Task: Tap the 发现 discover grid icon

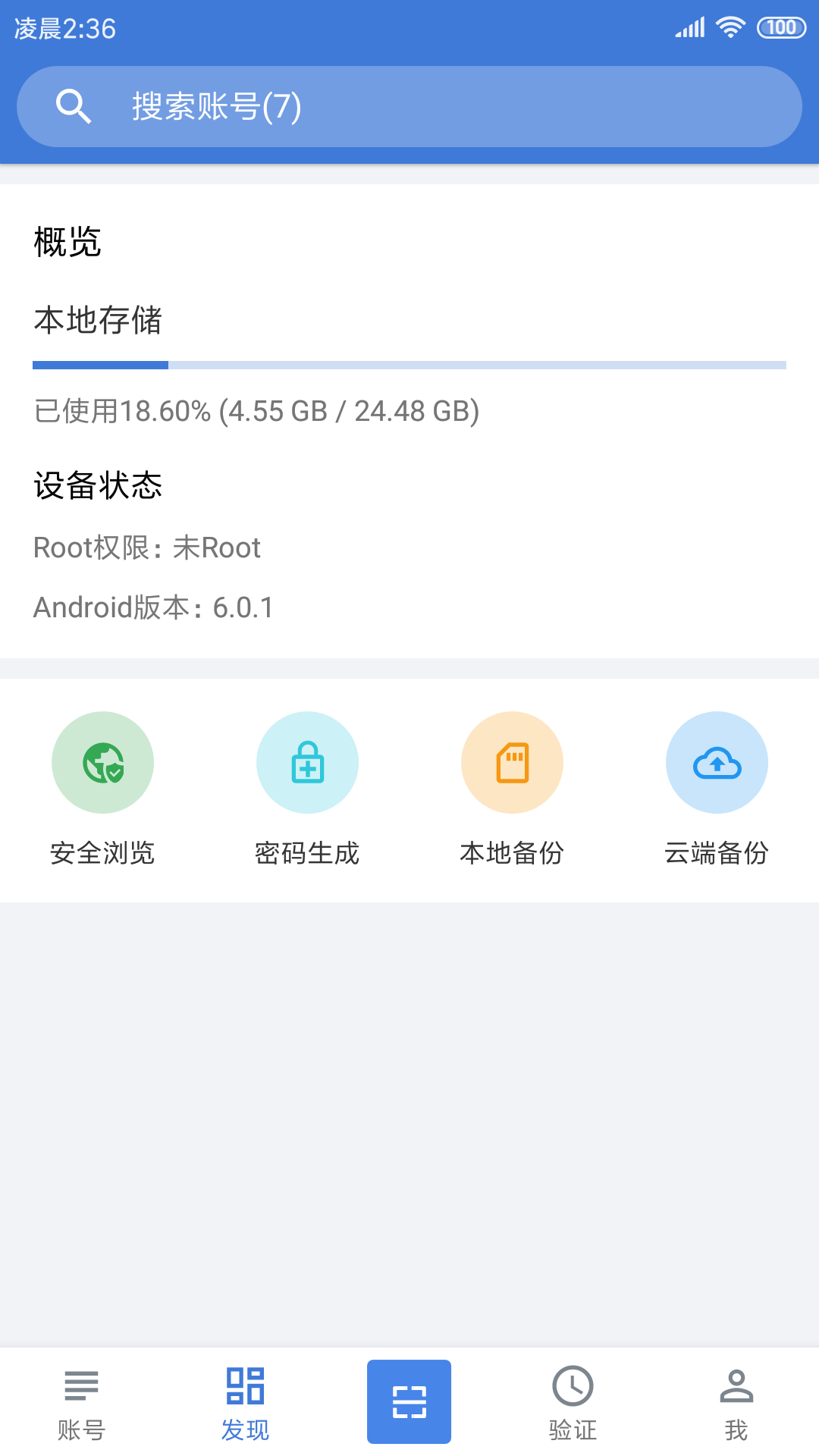Action: click(x=245, y=1386)
